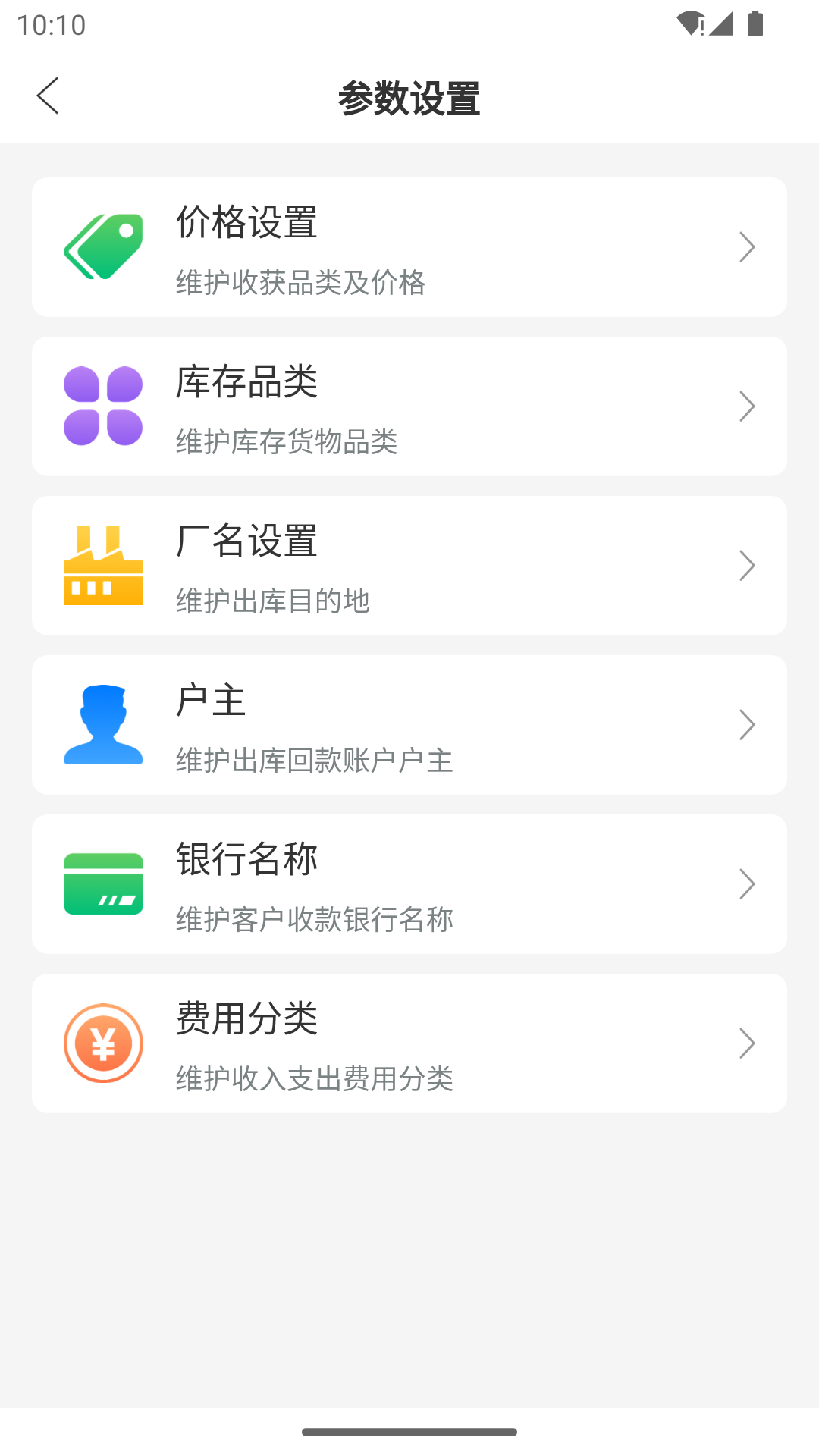Select the green price tag icon
This screenshot has height=1456, width=819.
(104, 246)
